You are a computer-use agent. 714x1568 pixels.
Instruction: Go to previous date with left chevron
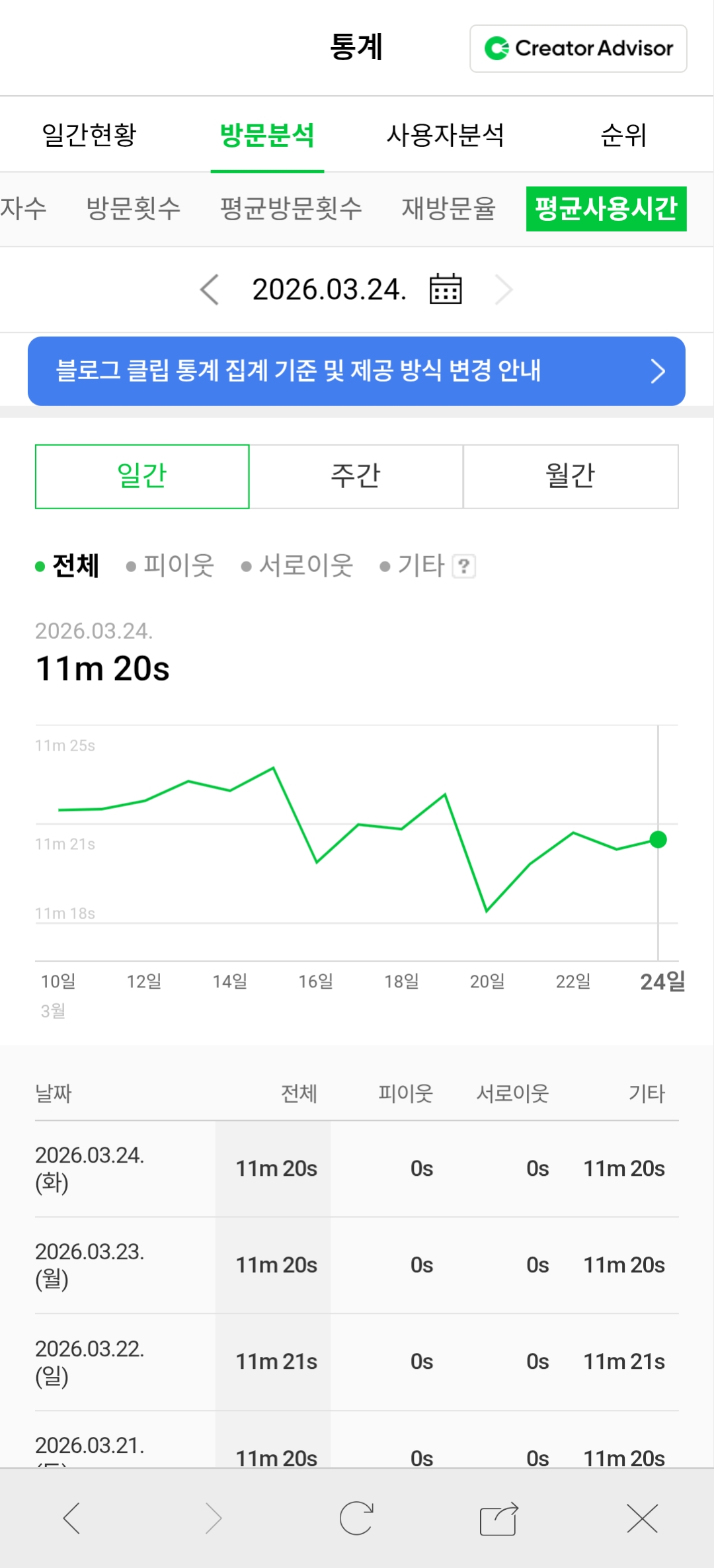[210, 289]
